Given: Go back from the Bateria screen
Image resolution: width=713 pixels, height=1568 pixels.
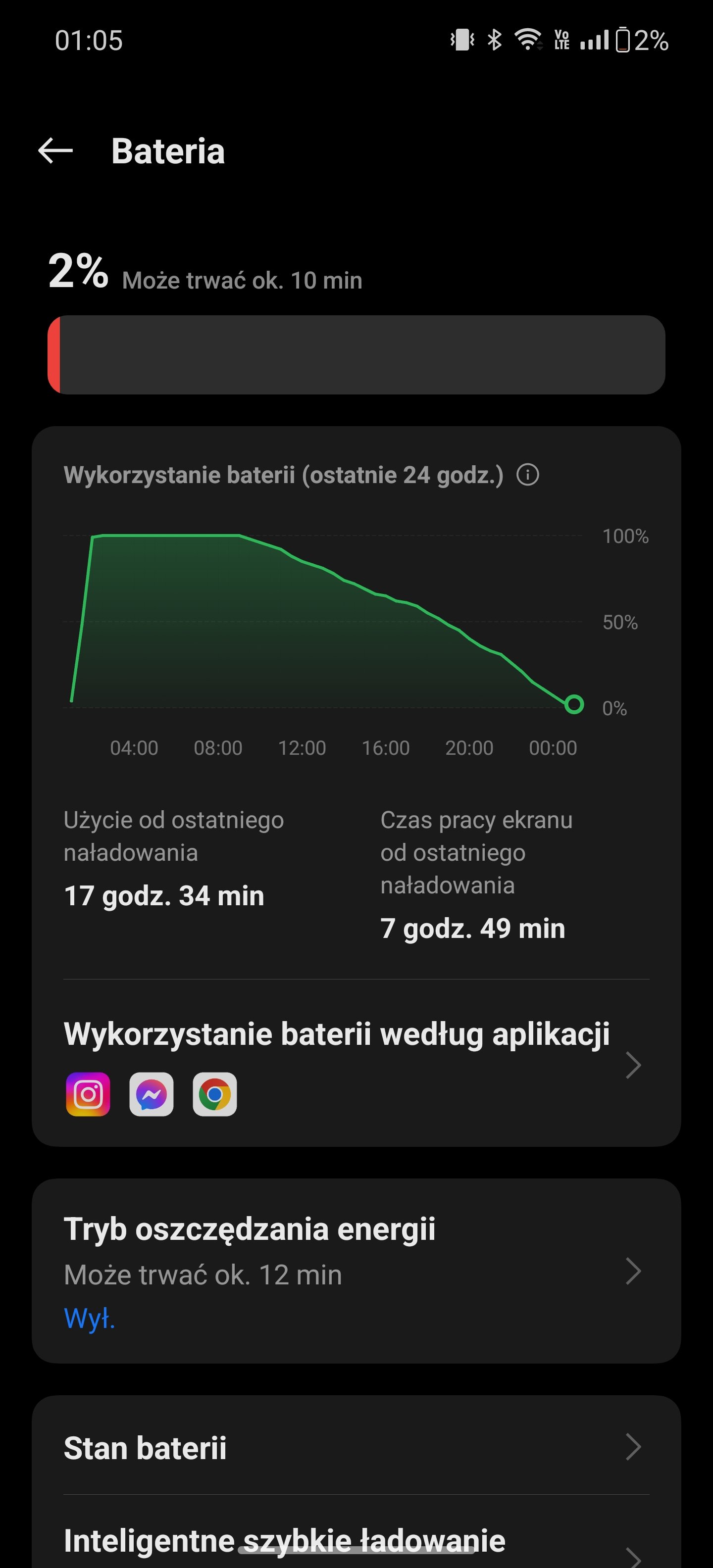Looking at the screenshot, I should coord(55,151).
